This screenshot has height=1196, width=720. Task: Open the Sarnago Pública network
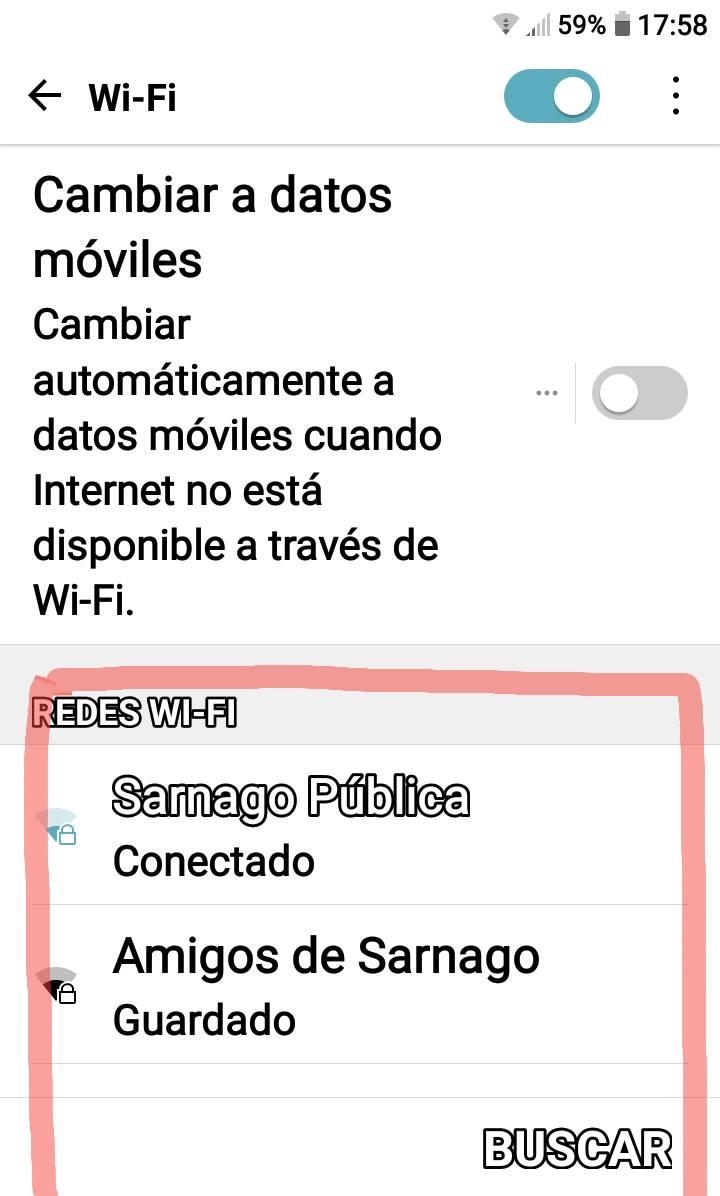tap(290, 826)
